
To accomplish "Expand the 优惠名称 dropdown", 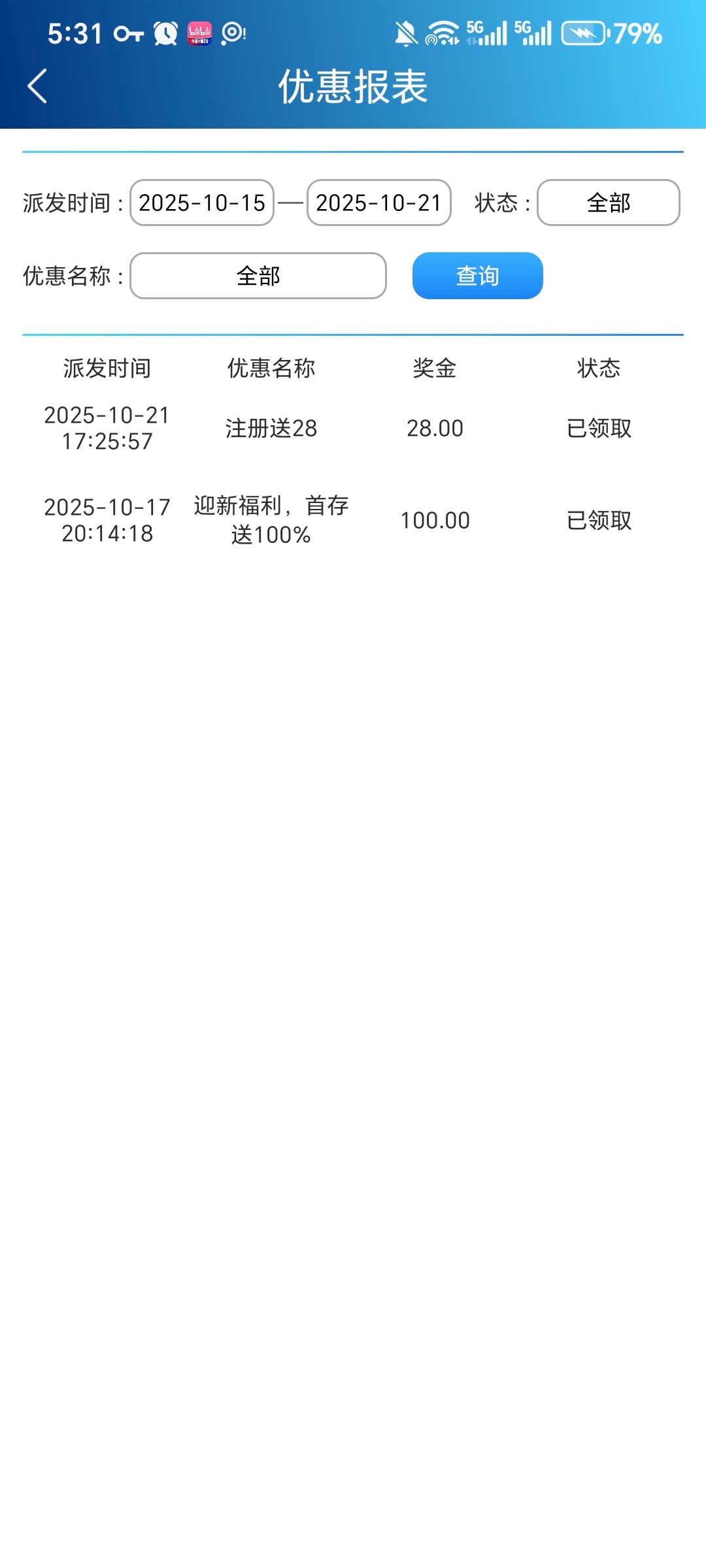I will point(258,276).
